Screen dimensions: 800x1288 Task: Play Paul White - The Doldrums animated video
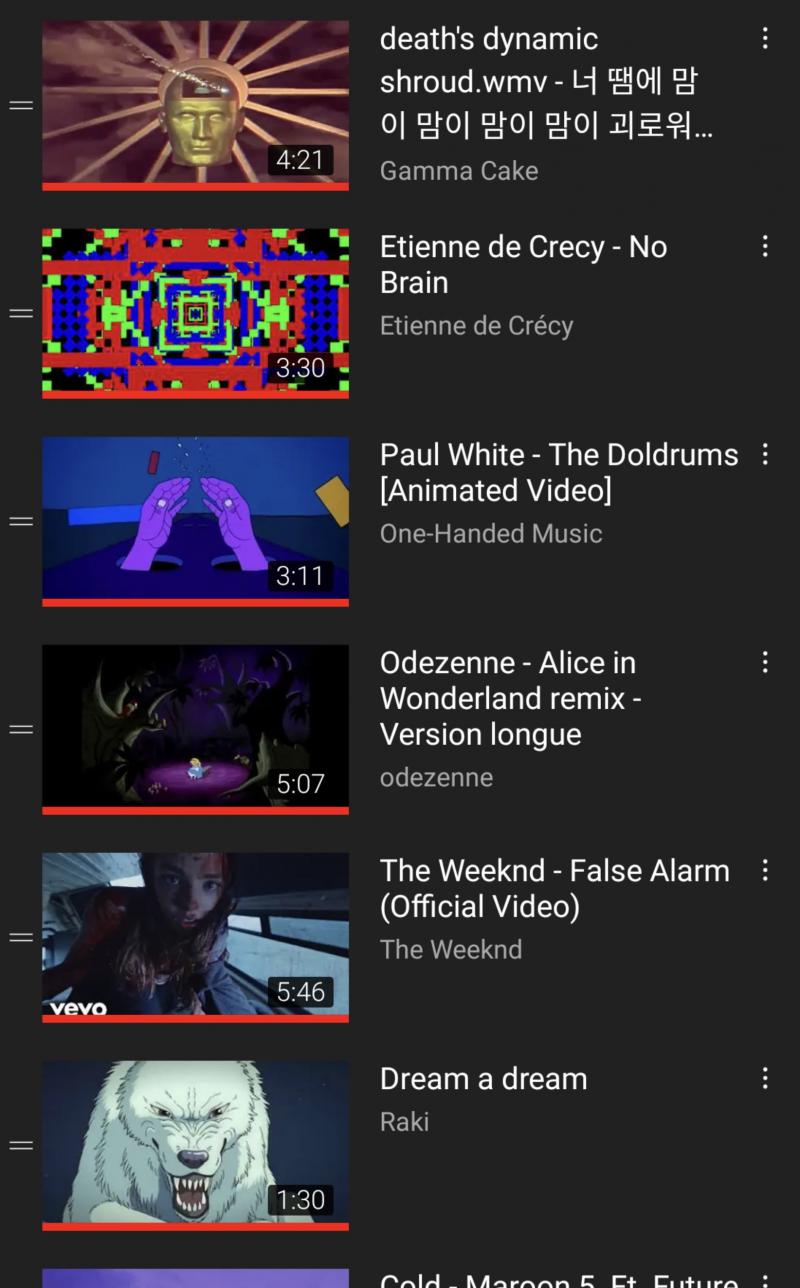click(195, 519)
